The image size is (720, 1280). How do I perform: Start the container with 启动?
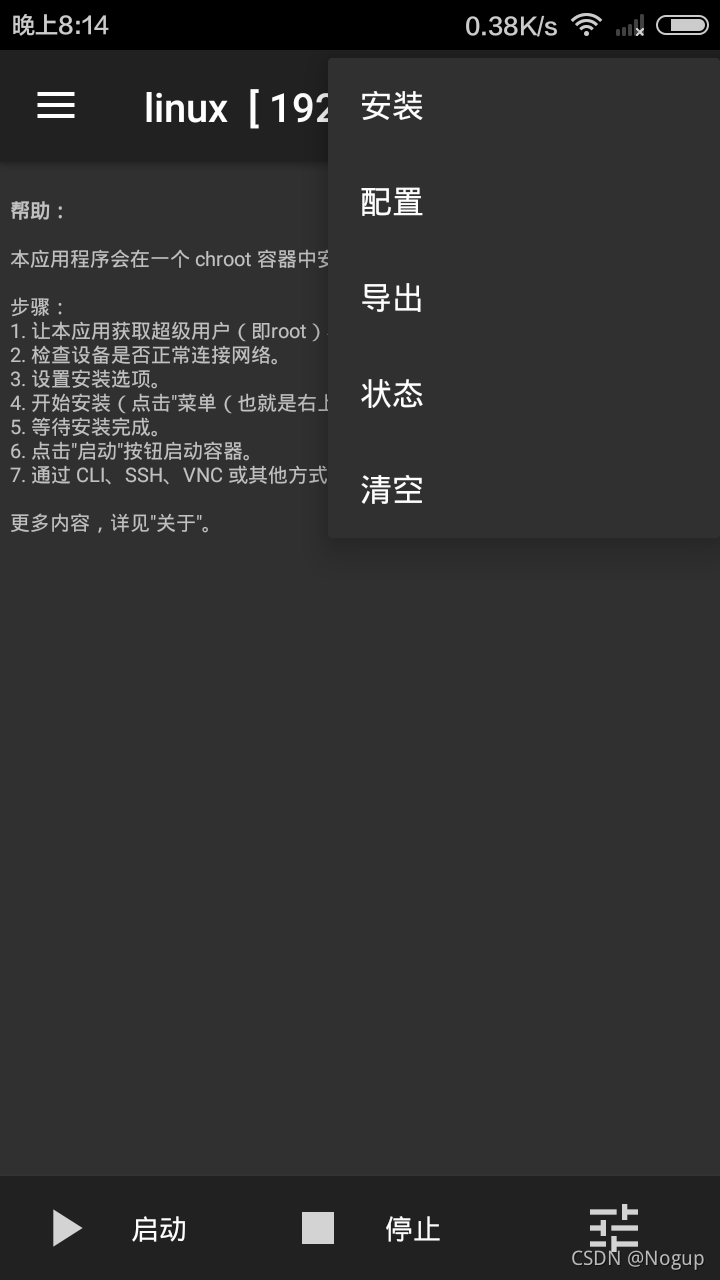[x=120, y=1228]
